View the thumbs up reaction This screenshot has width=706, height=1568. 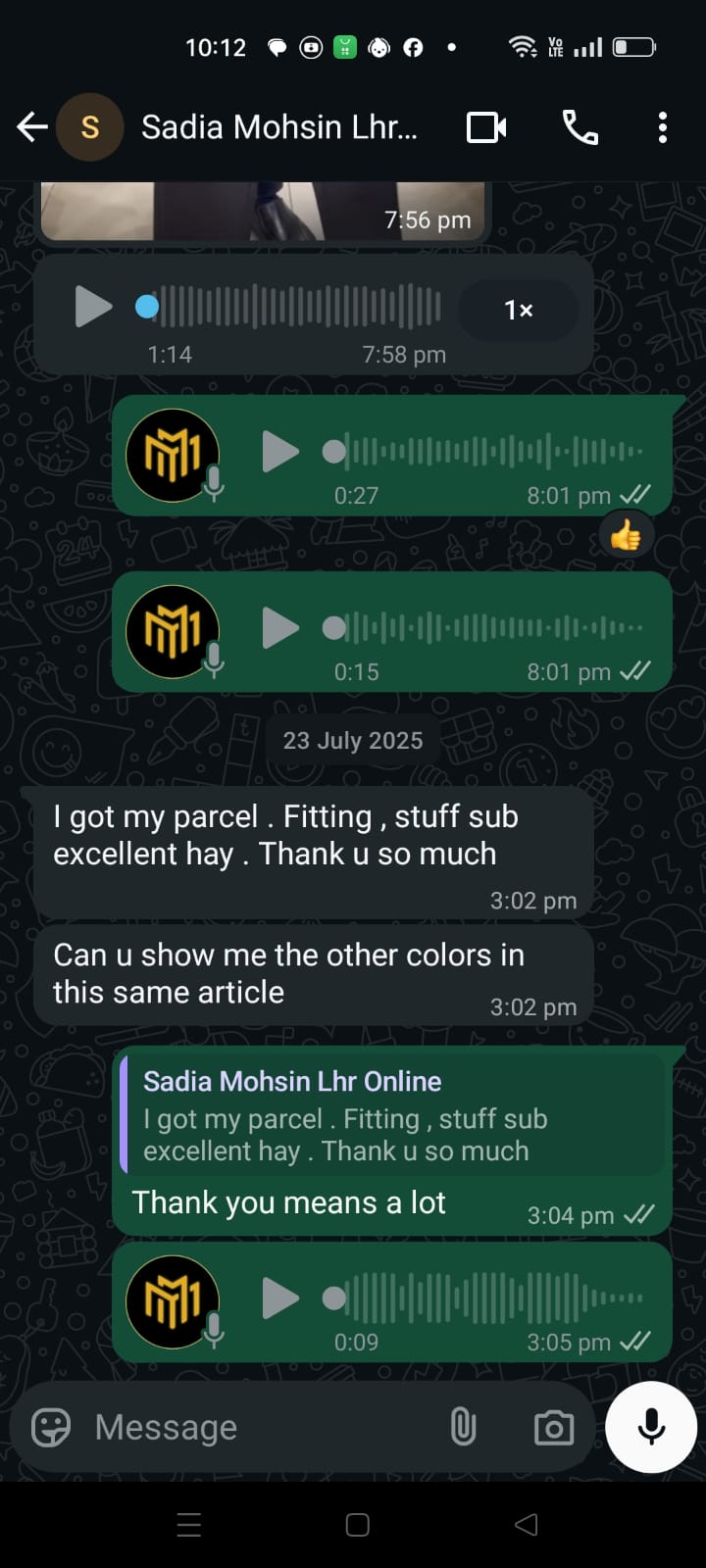click(x=626, y=535)
